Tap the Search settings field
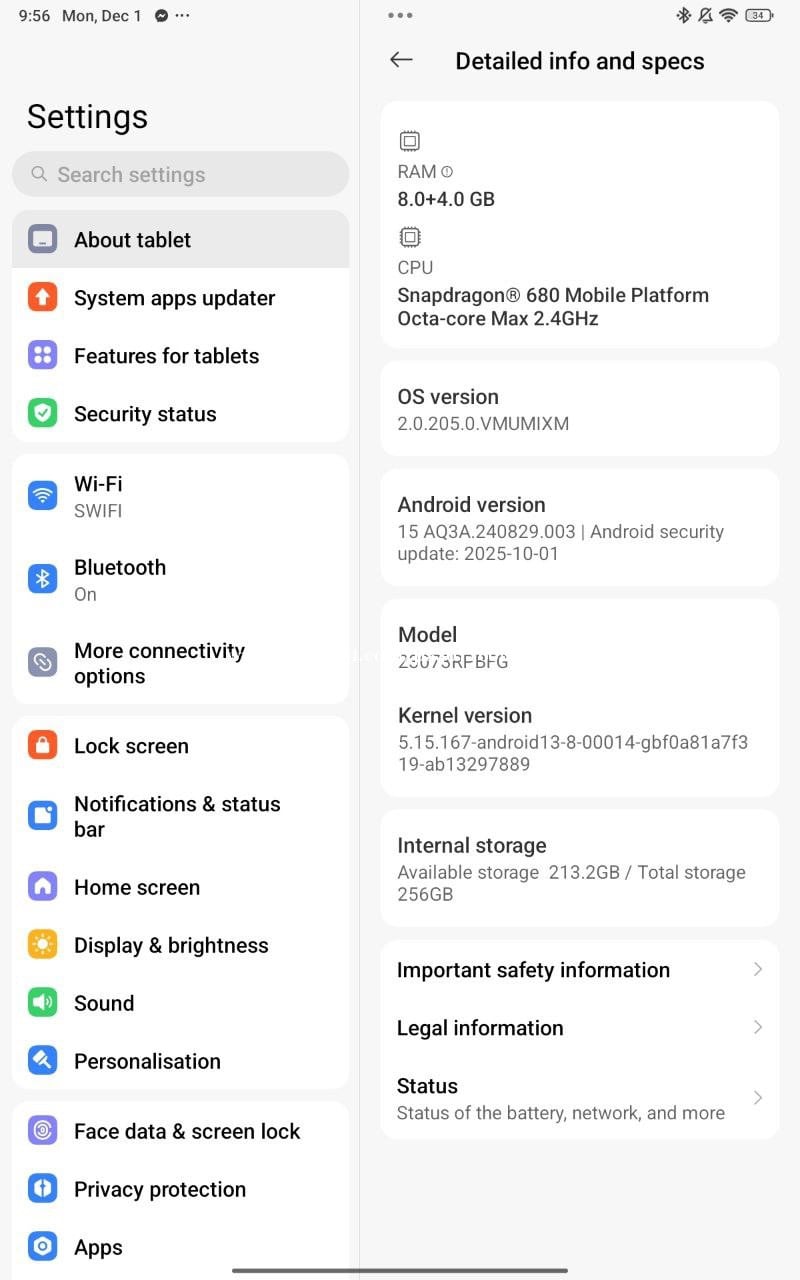 point(180,174)
